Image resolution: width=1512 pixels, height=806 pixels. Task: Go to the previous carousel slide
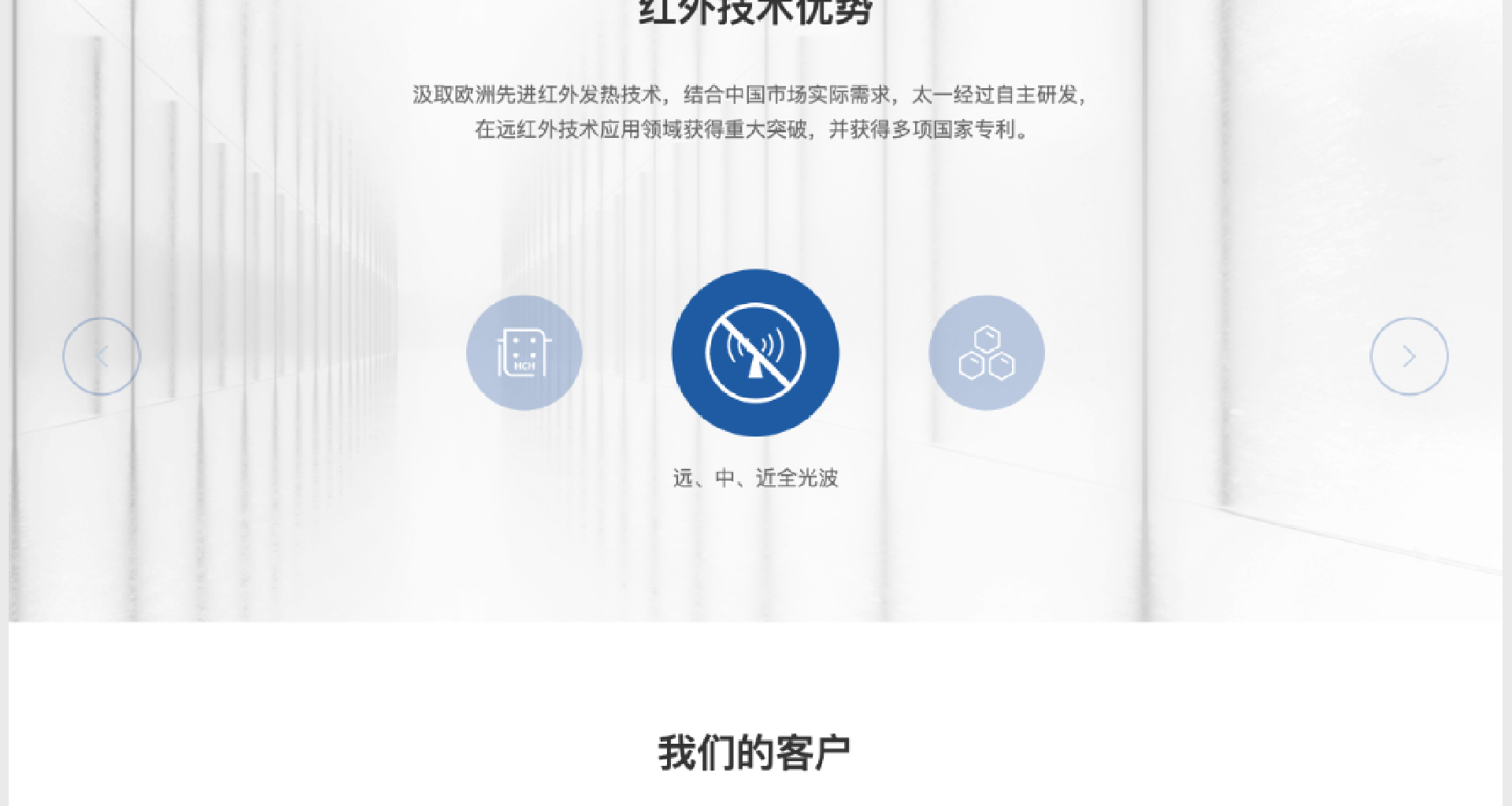click(102, 356)
